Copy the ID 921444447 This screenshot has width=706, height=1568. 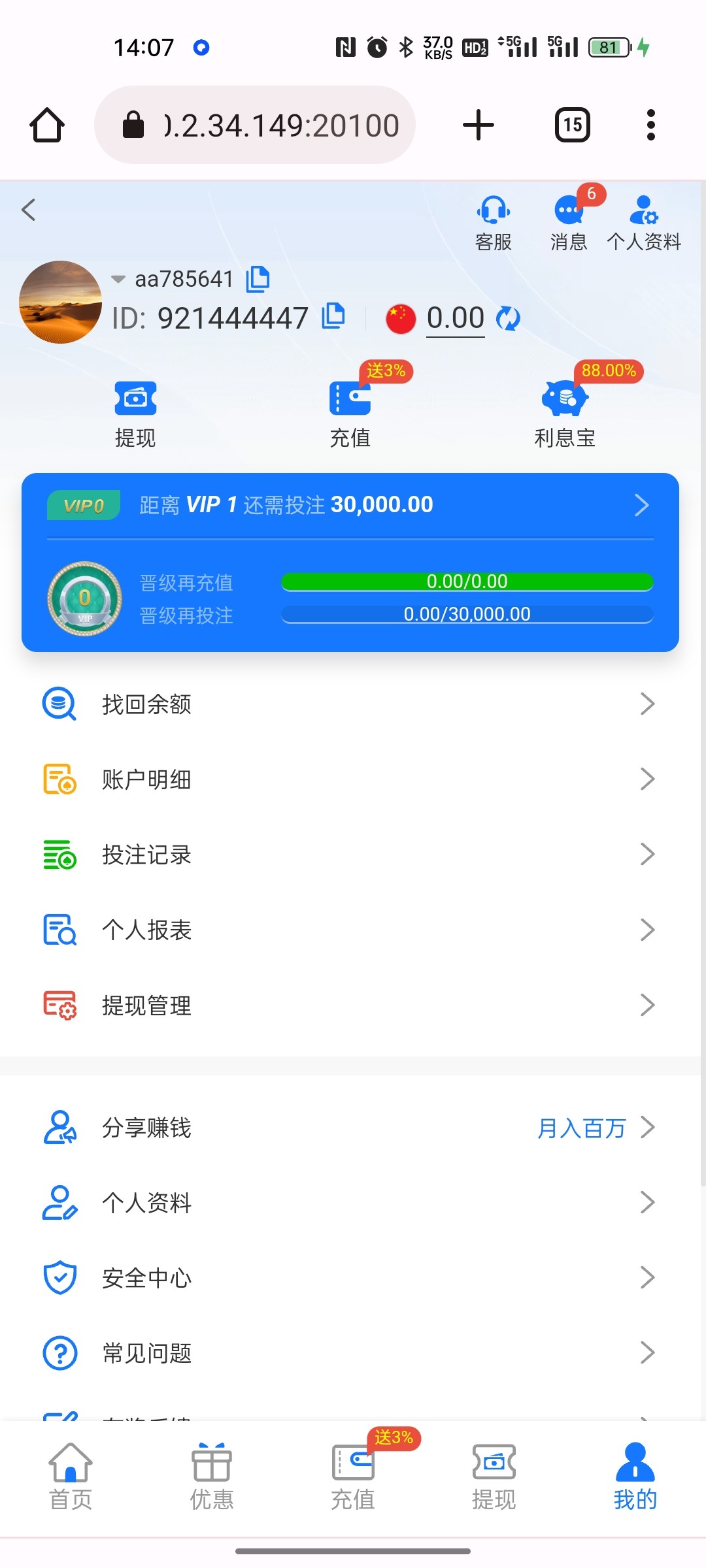coord(333,316)
